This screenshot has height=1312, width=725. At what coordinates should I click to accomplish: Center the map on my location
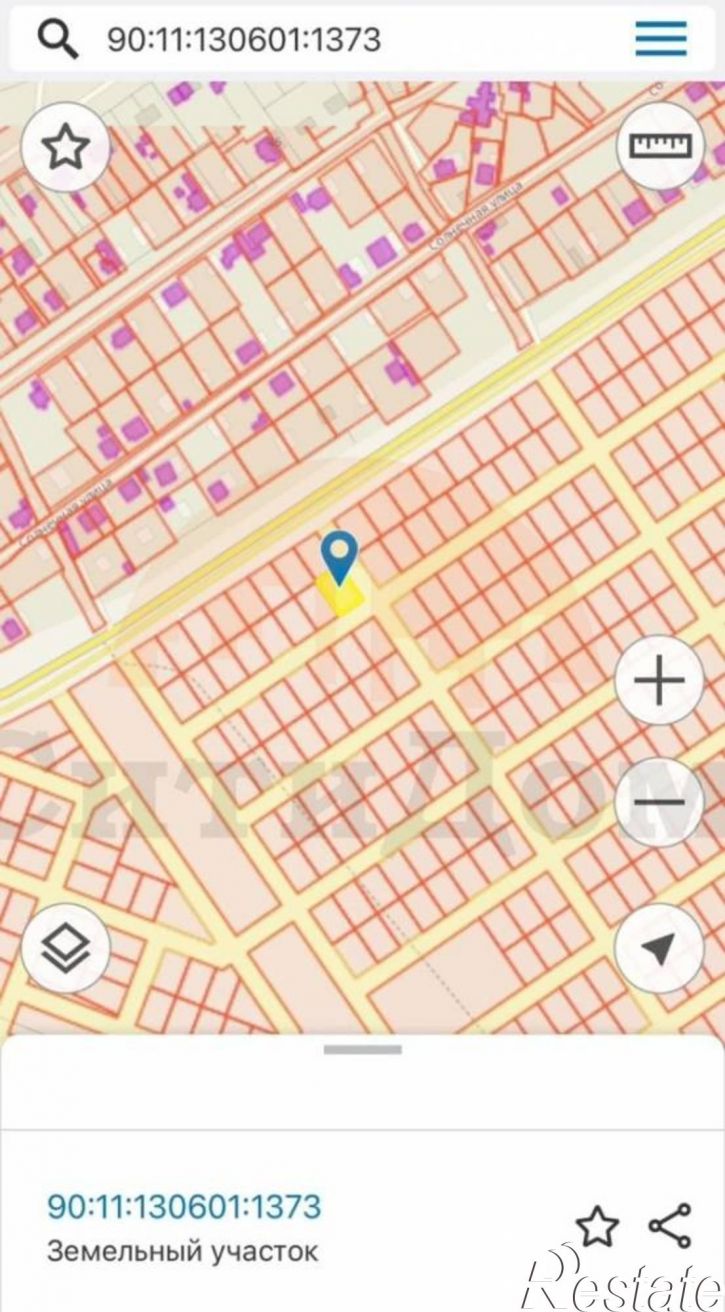[x=658, y=949]
